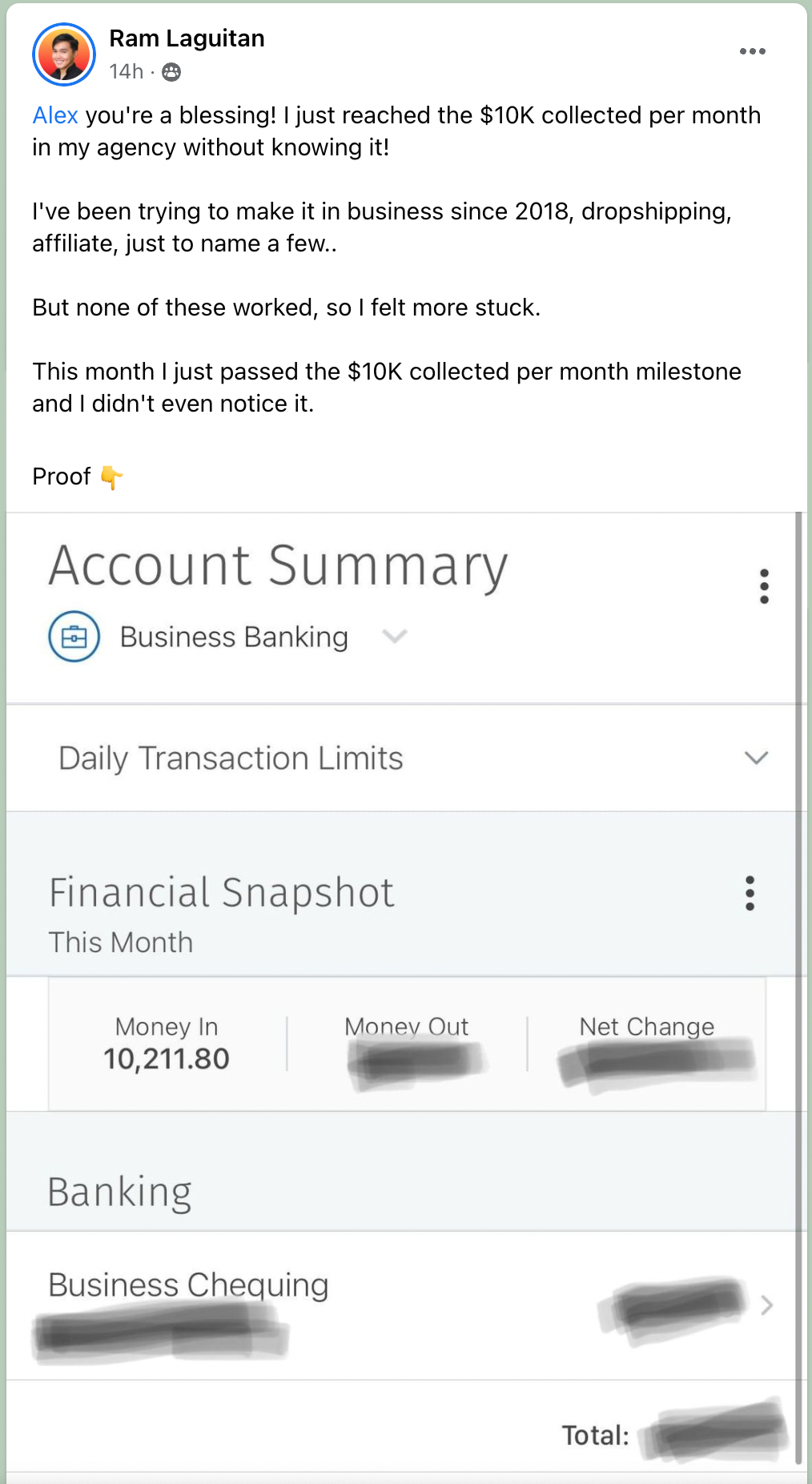This screenshot has height=1484, width=812.
Task: View the attached Account Summary image
Action: click(400, 961)
